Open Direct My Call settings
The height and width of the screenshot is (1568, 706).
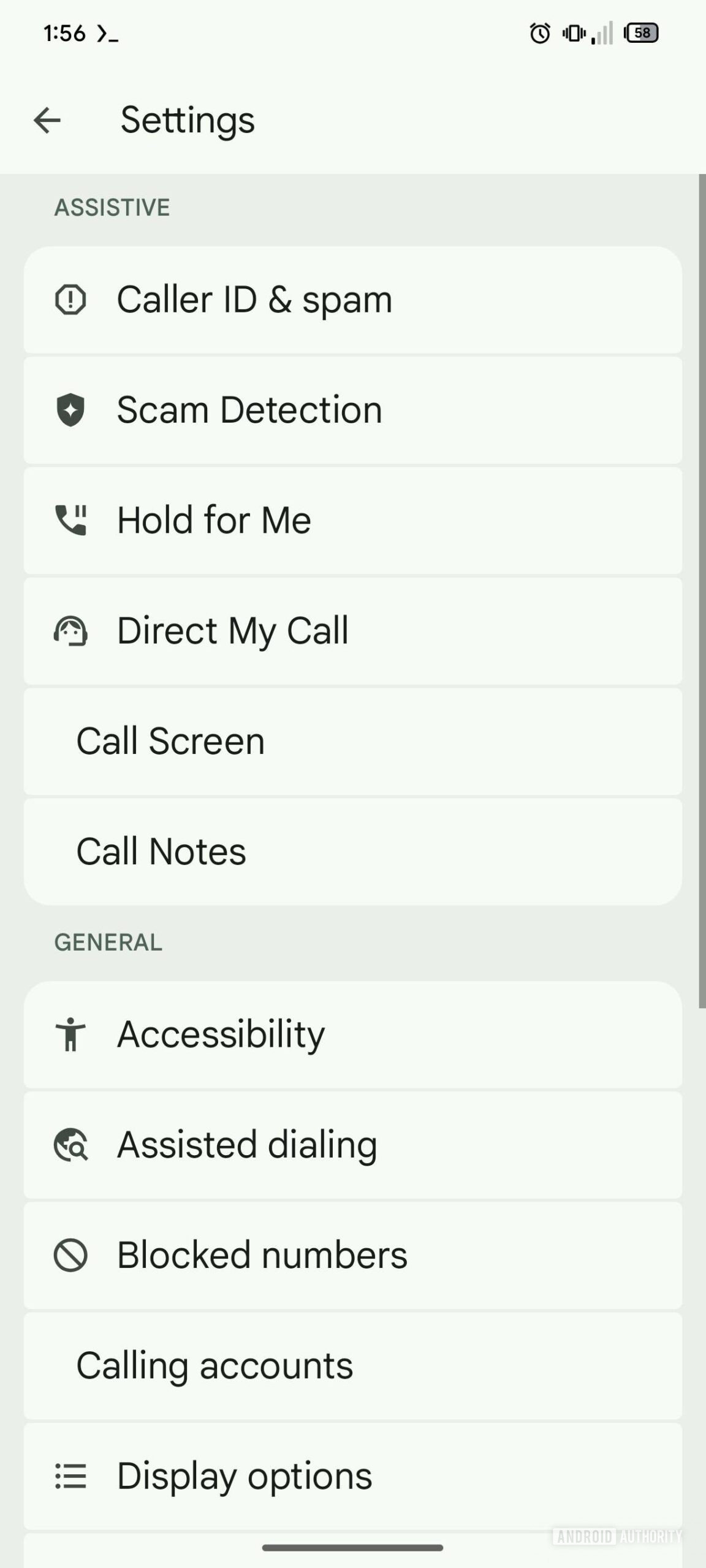point(352,631)
